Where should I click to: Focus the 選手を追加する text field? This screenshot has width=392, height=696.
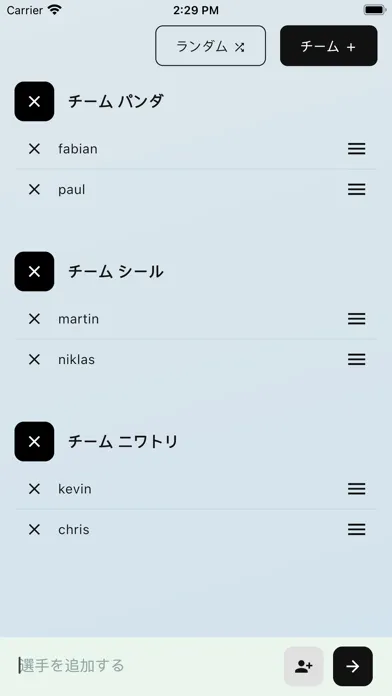click(x=147, y=666)
